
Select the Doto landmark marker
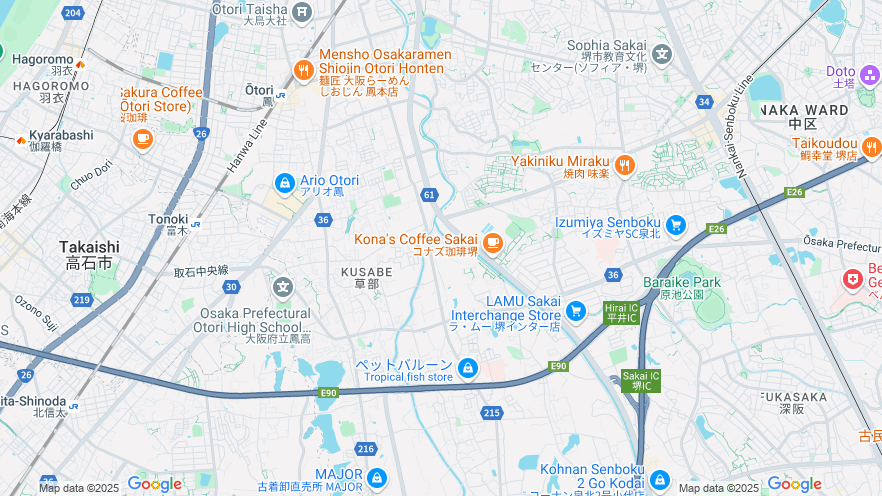tap(868, 72)
